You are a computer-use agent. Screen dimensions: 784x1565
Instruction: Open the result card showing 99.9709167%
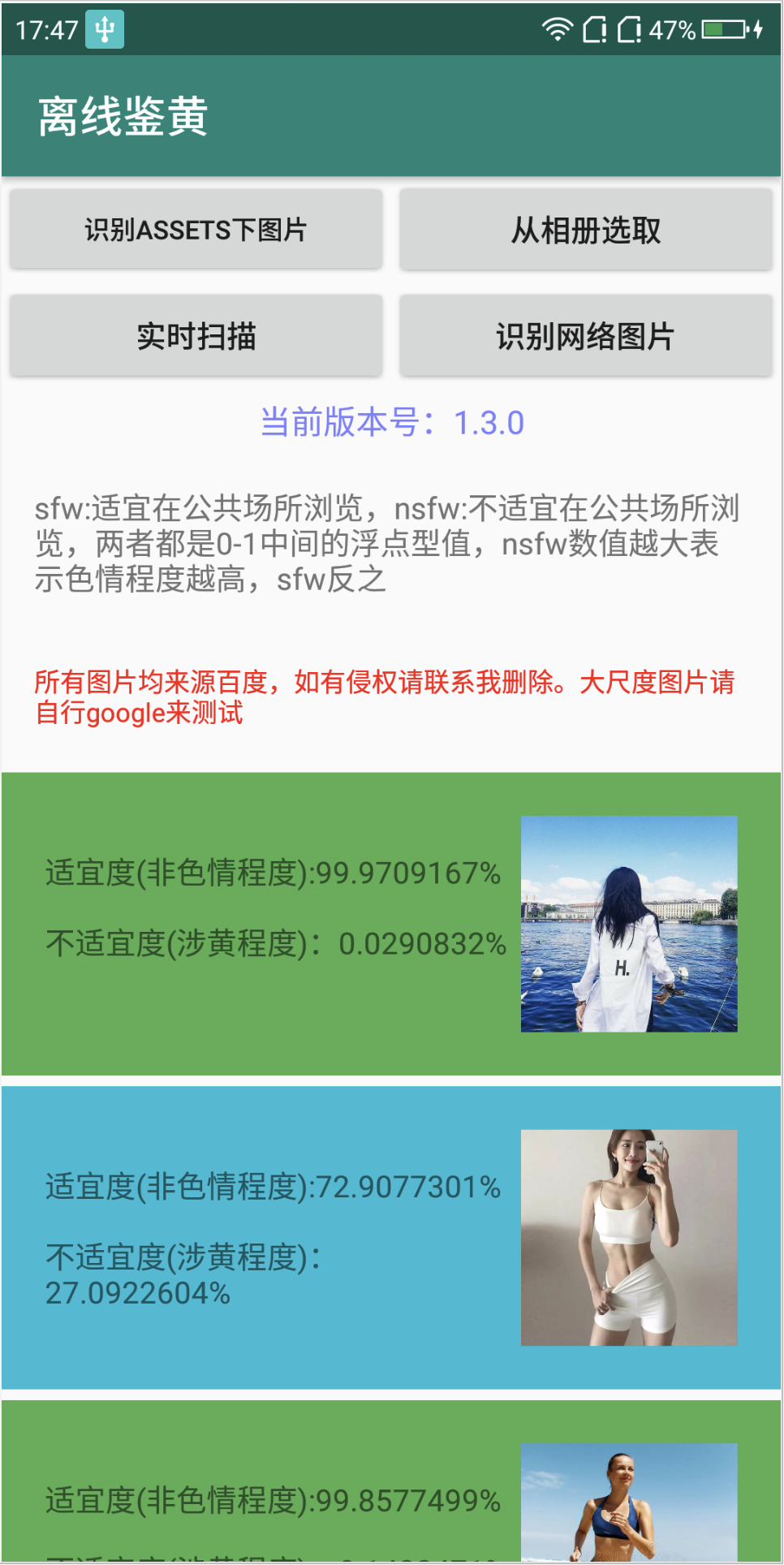pos(391,924)
